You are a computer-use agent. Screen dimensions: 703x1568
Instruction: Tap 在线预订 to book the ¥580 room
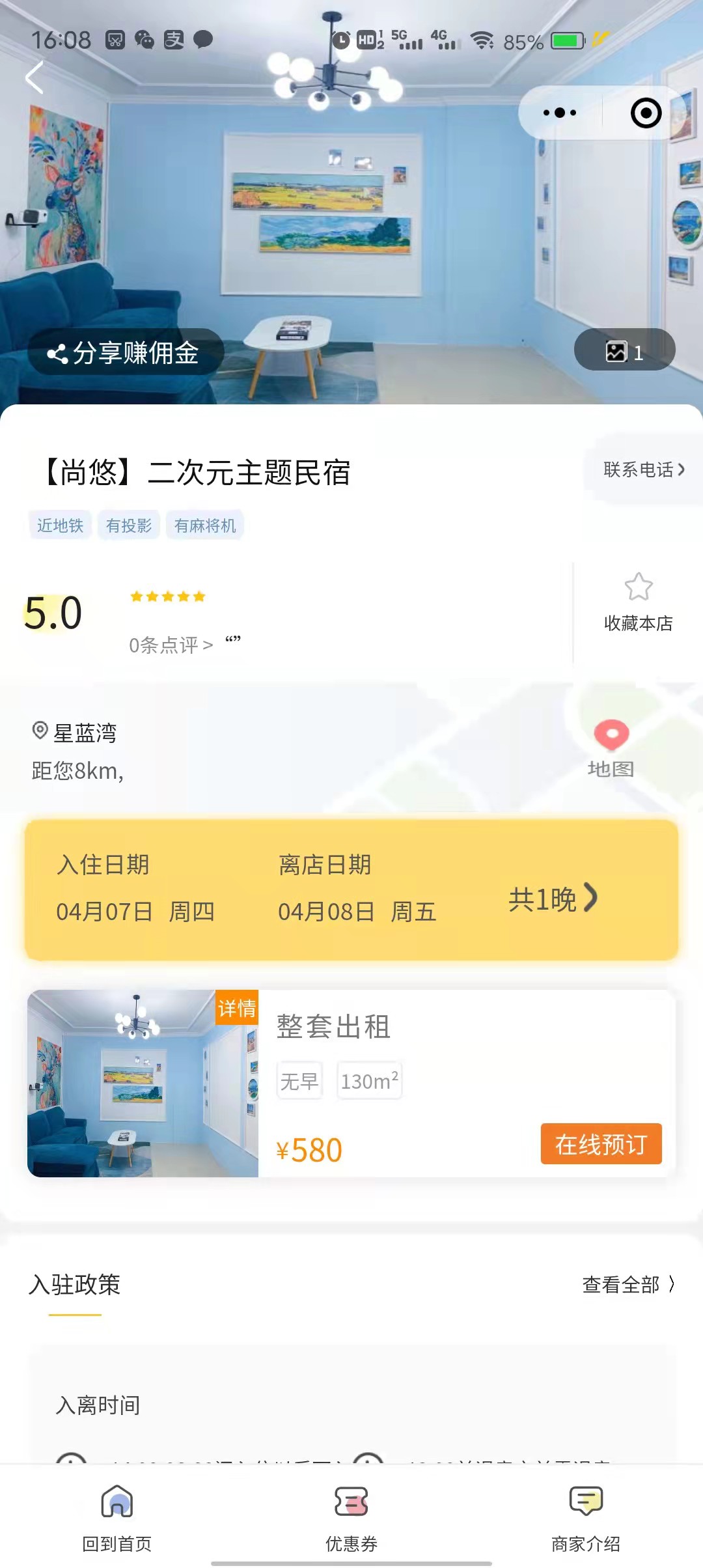tap(601, 1143)
